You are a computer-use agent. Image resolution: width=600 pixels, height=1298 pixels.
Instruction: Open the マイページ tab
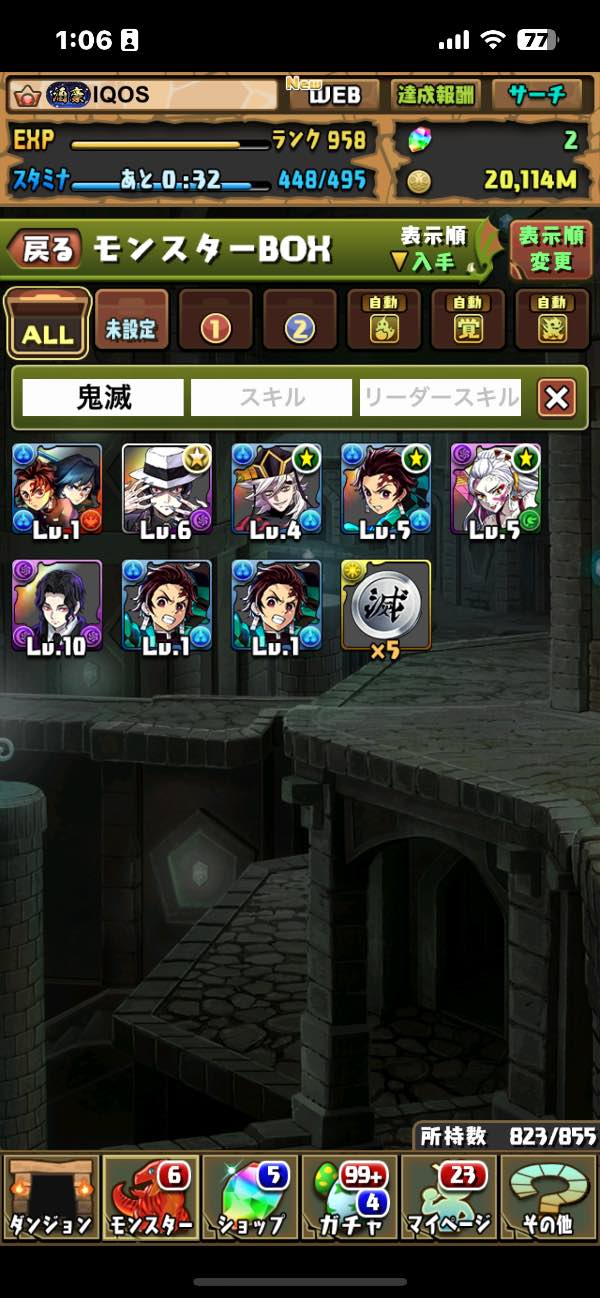[448, 1197]
